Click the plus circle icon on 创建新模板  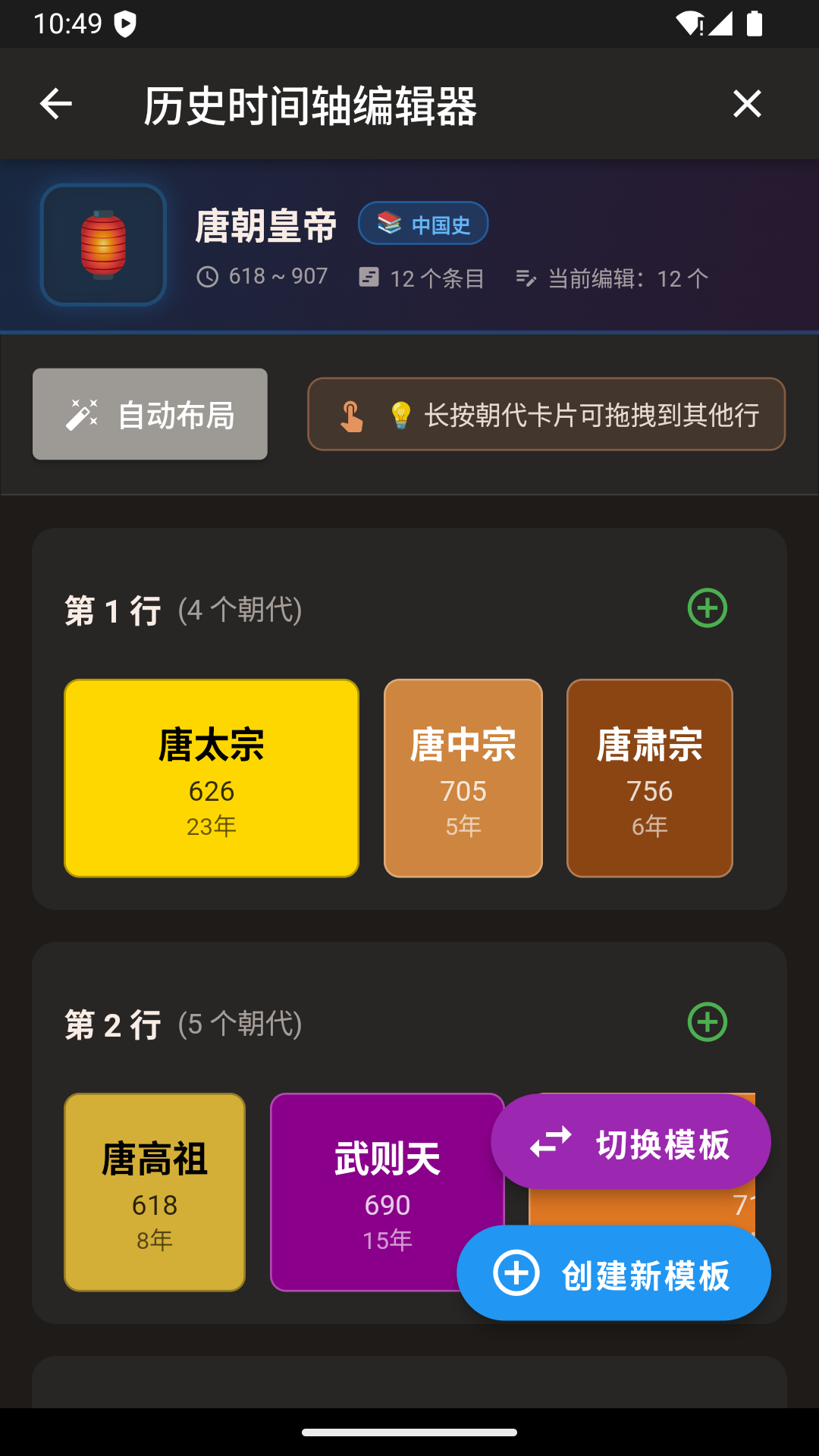516,1272
